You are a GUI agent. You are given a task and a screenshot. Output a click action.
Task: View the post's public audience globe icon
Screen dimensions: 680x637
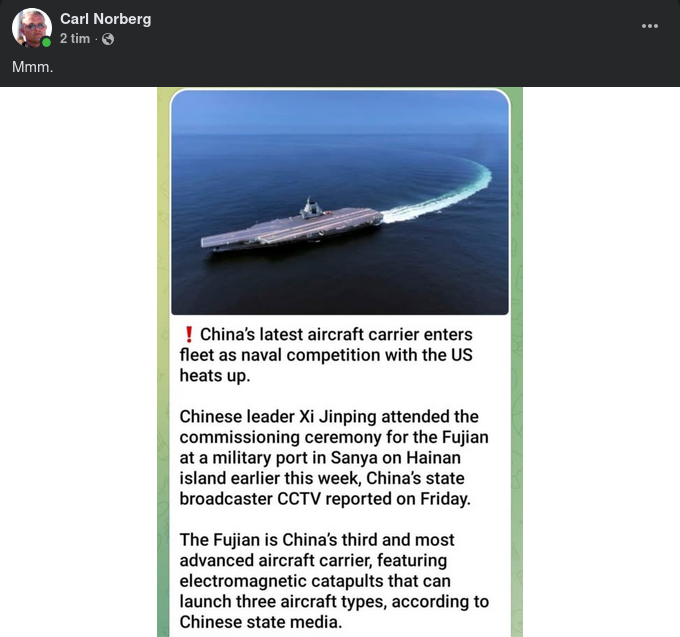108,39
